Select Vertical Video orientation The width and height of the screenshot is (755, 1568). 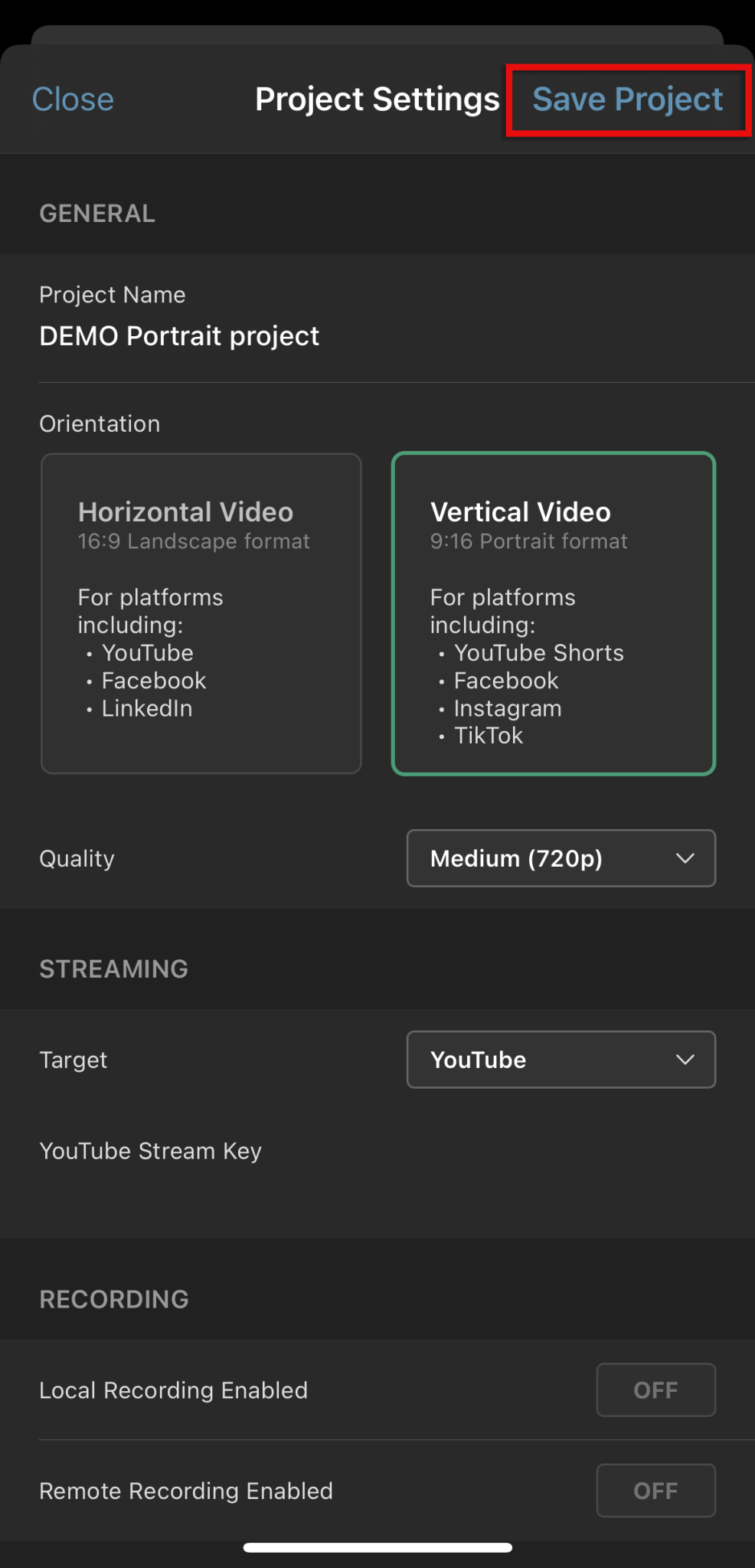pos(554,613)
